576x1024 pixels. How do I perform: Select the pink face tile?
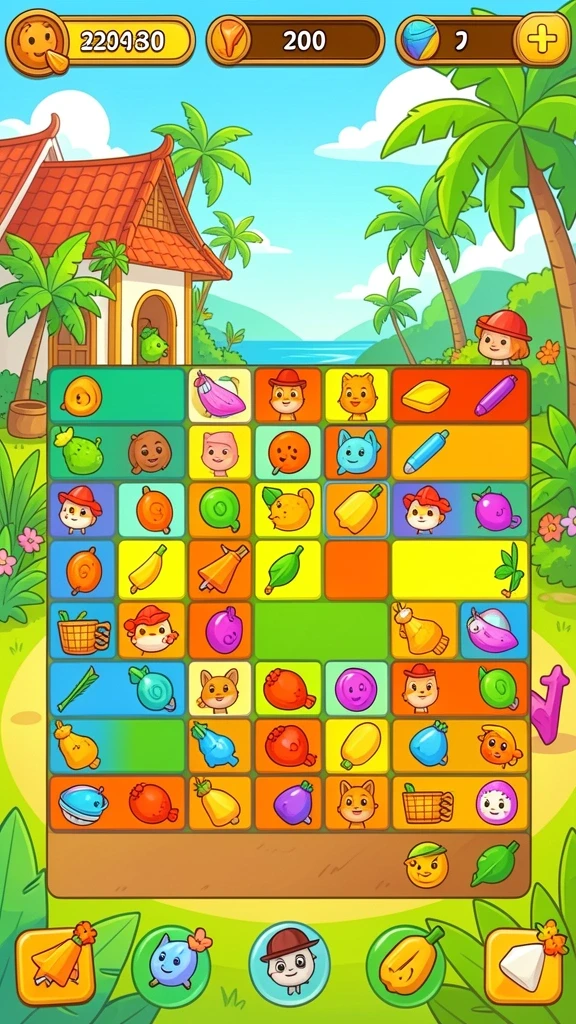(219, 452)
